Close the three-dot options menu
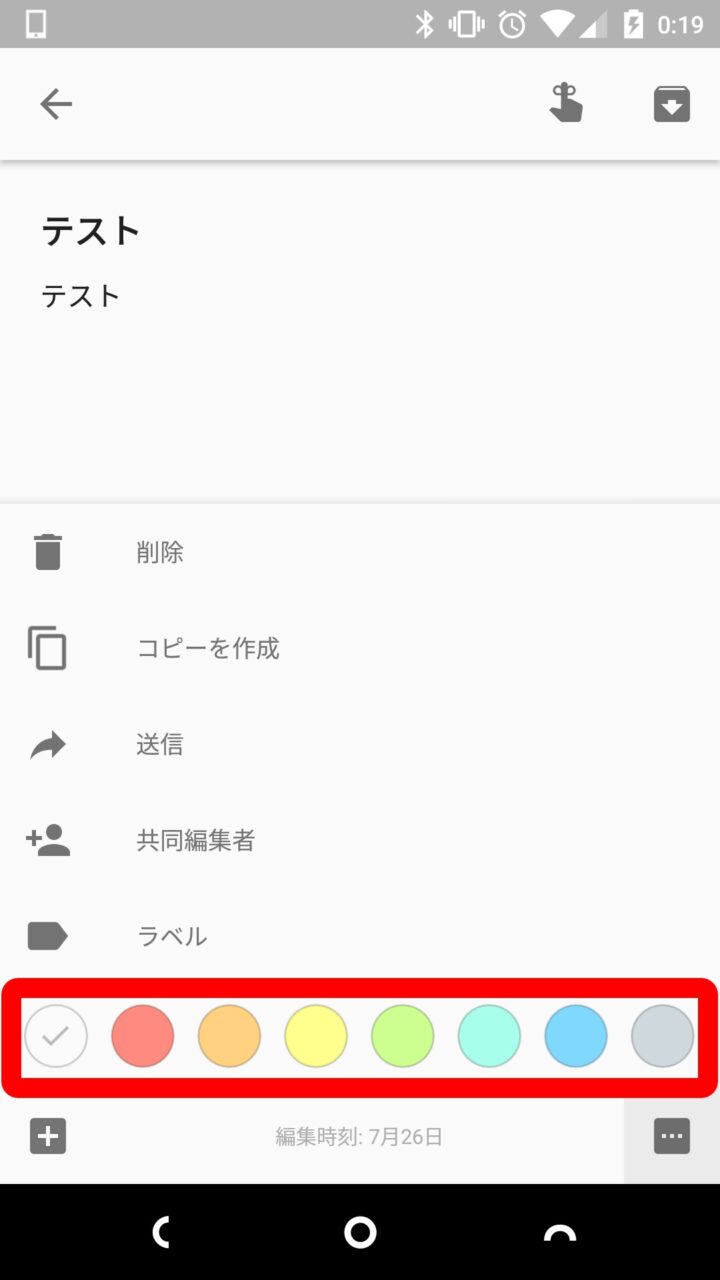The width and height of the screenshot is (720, 1280). click(x=672, y=1136)
